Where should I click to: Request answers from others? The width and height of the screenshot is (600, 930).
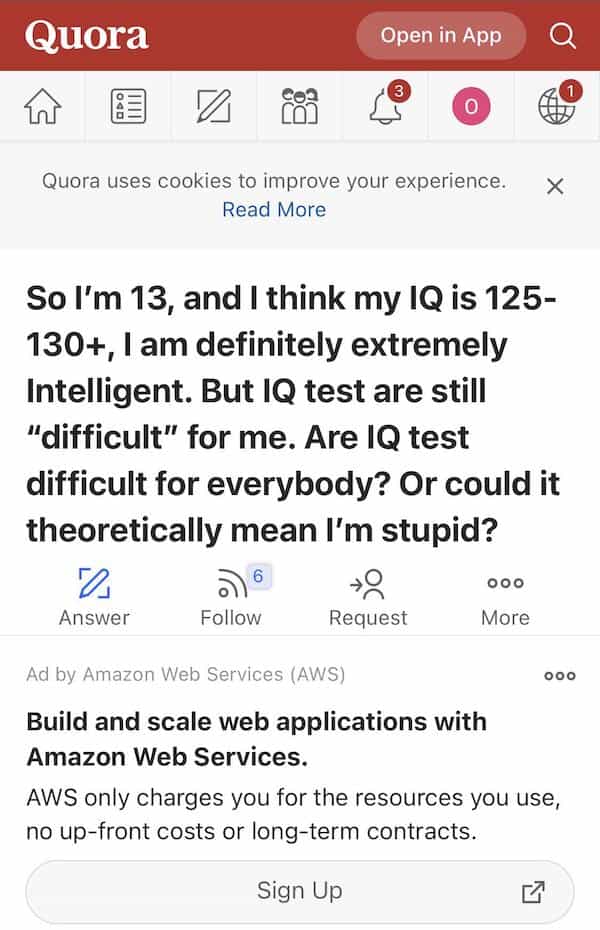point(368,597)
